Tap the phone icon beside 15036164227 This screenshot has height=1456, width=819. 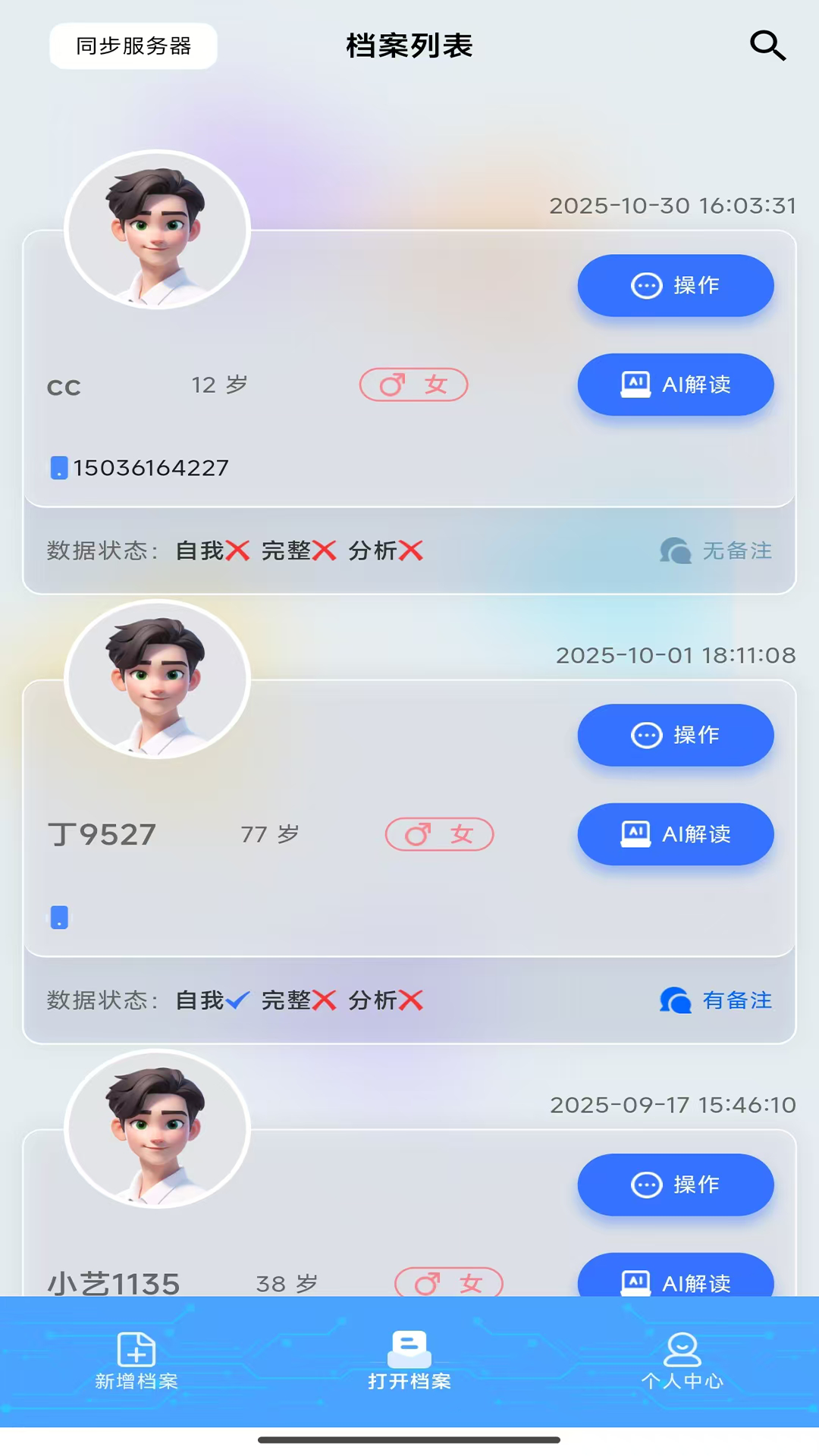(60, 467)
